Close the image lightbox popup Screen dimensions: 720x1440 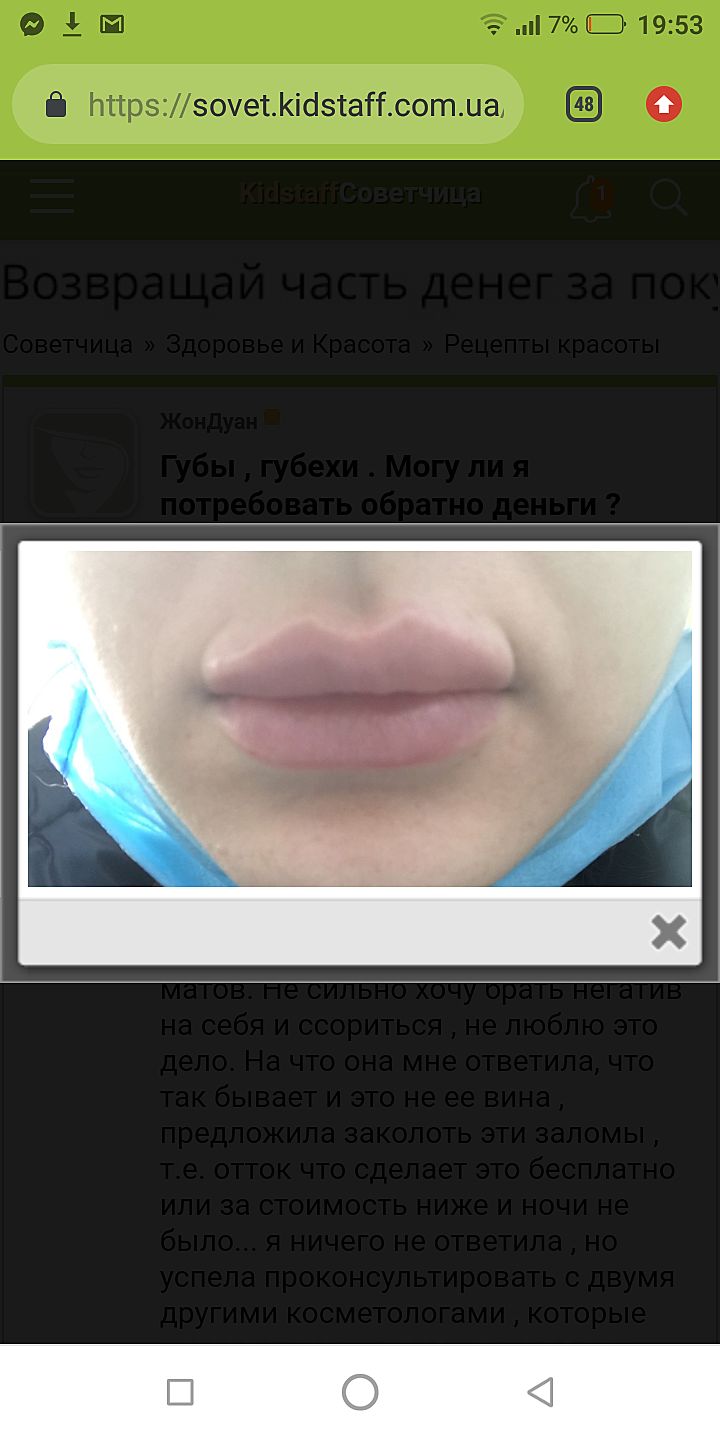pos(668,932)
